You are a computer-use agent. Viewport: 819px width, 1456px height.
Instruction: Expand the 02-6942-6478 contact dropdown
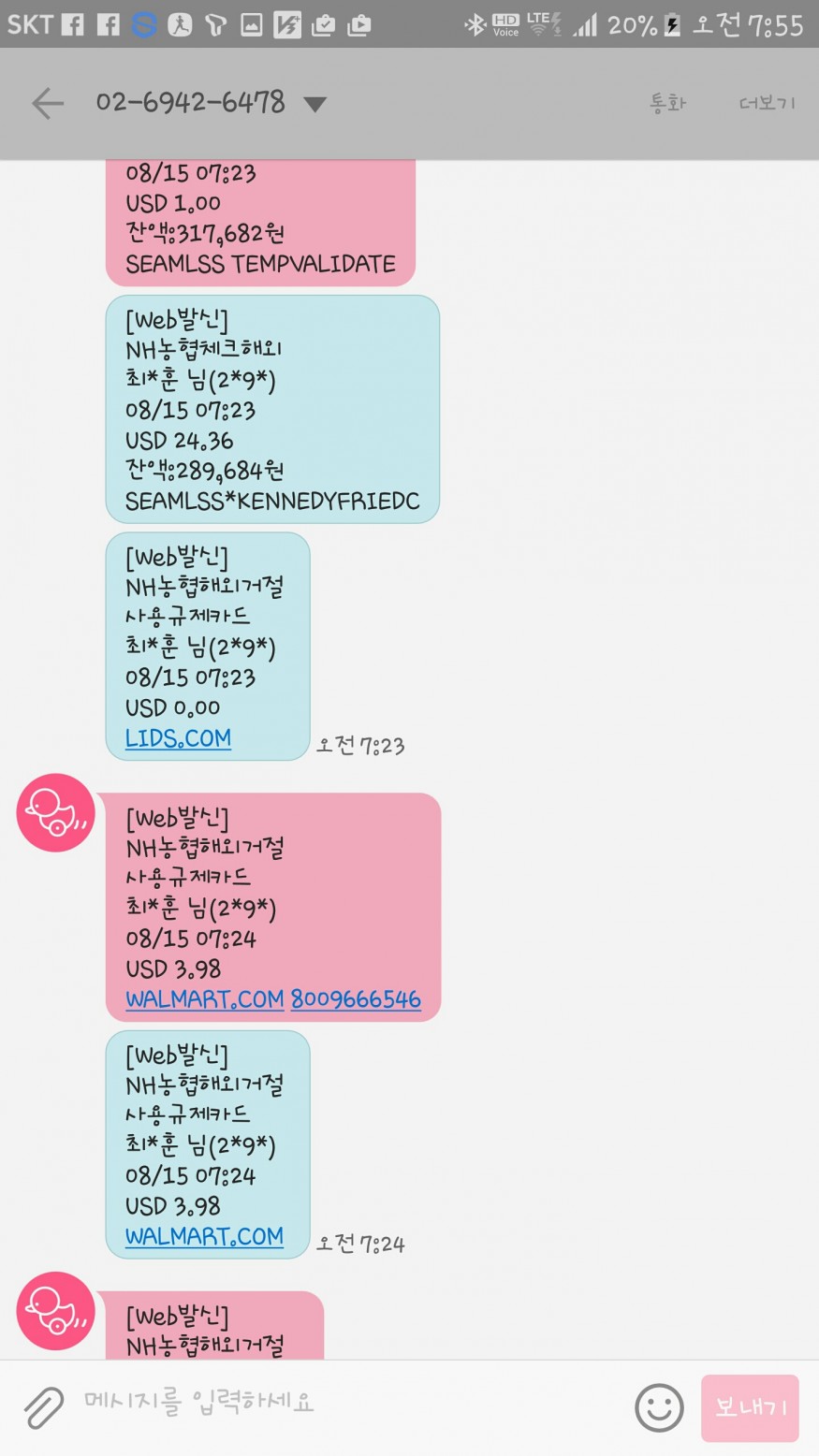click(314, 104)
